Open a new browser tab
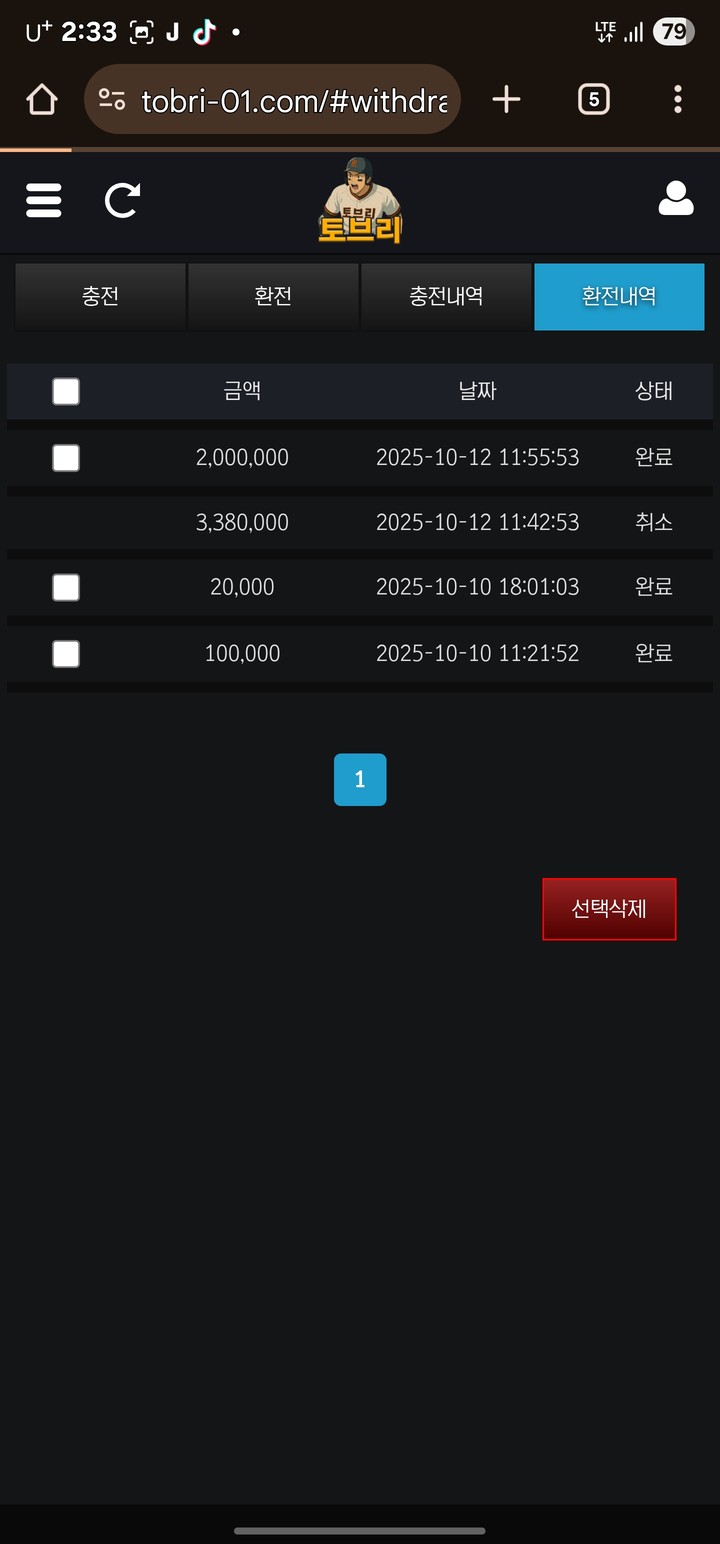 click(x=506, y=99)
